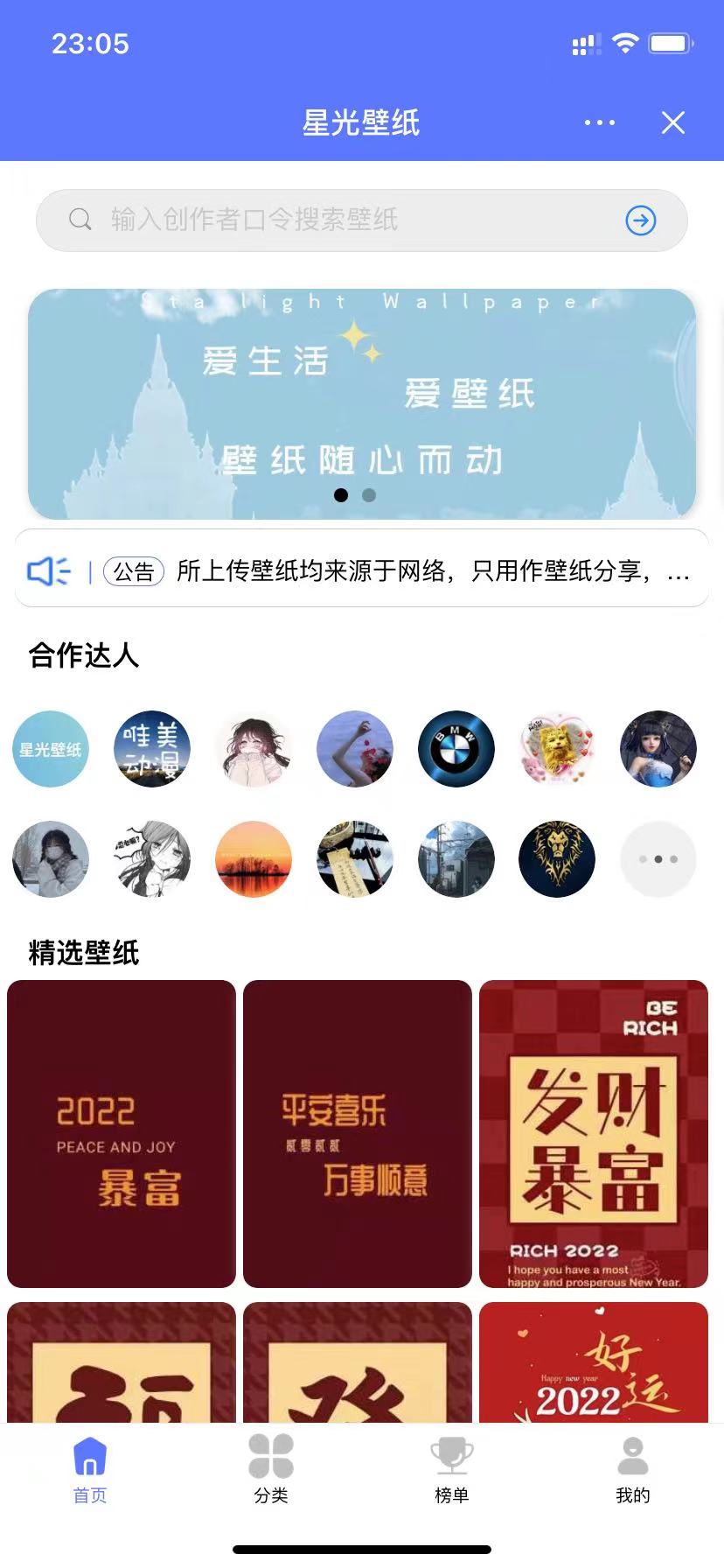Open the three-dot menu in header
Image resolution: width=724 pixels, height=1568 pixels.
coord(600,122)
